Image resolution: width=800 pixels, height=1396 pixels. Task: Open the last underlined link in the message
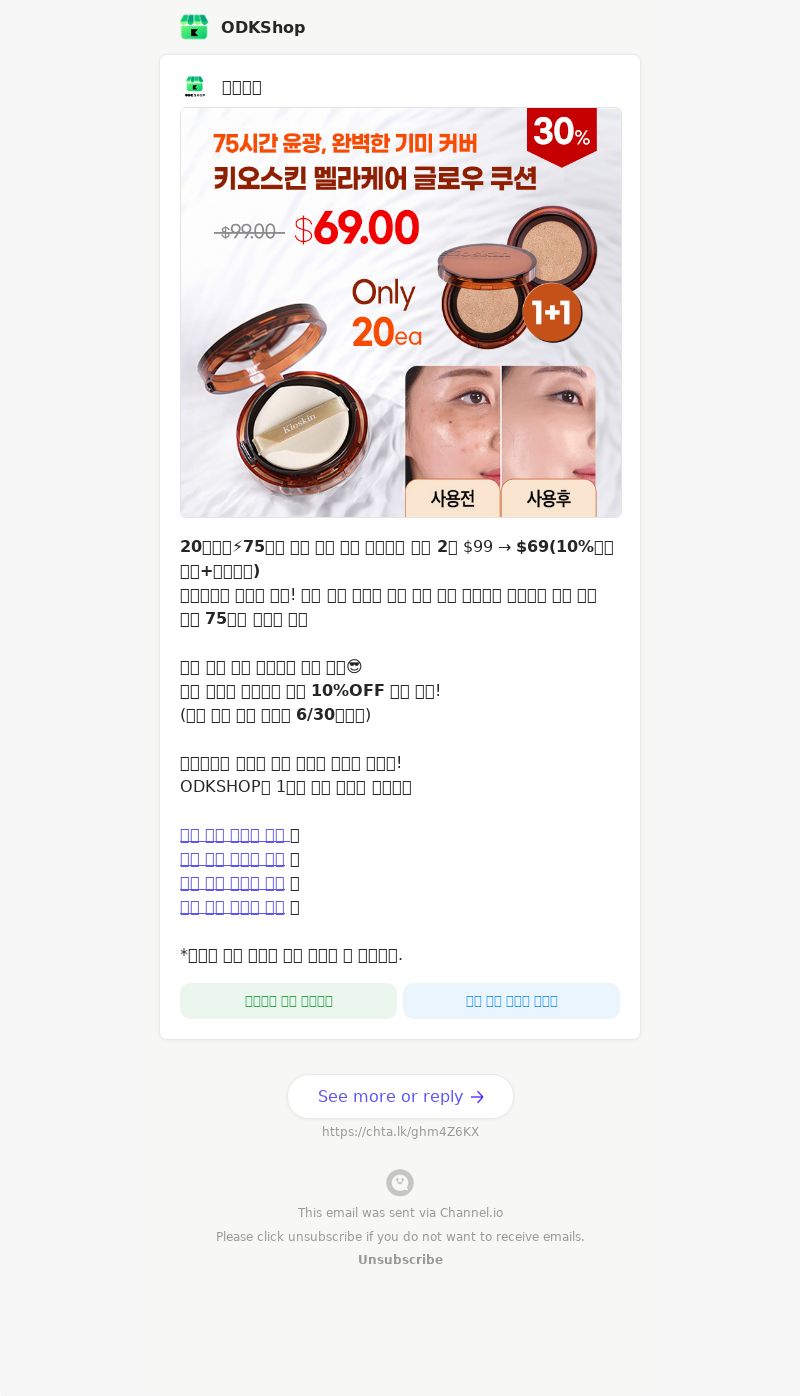tap(232, 907)
